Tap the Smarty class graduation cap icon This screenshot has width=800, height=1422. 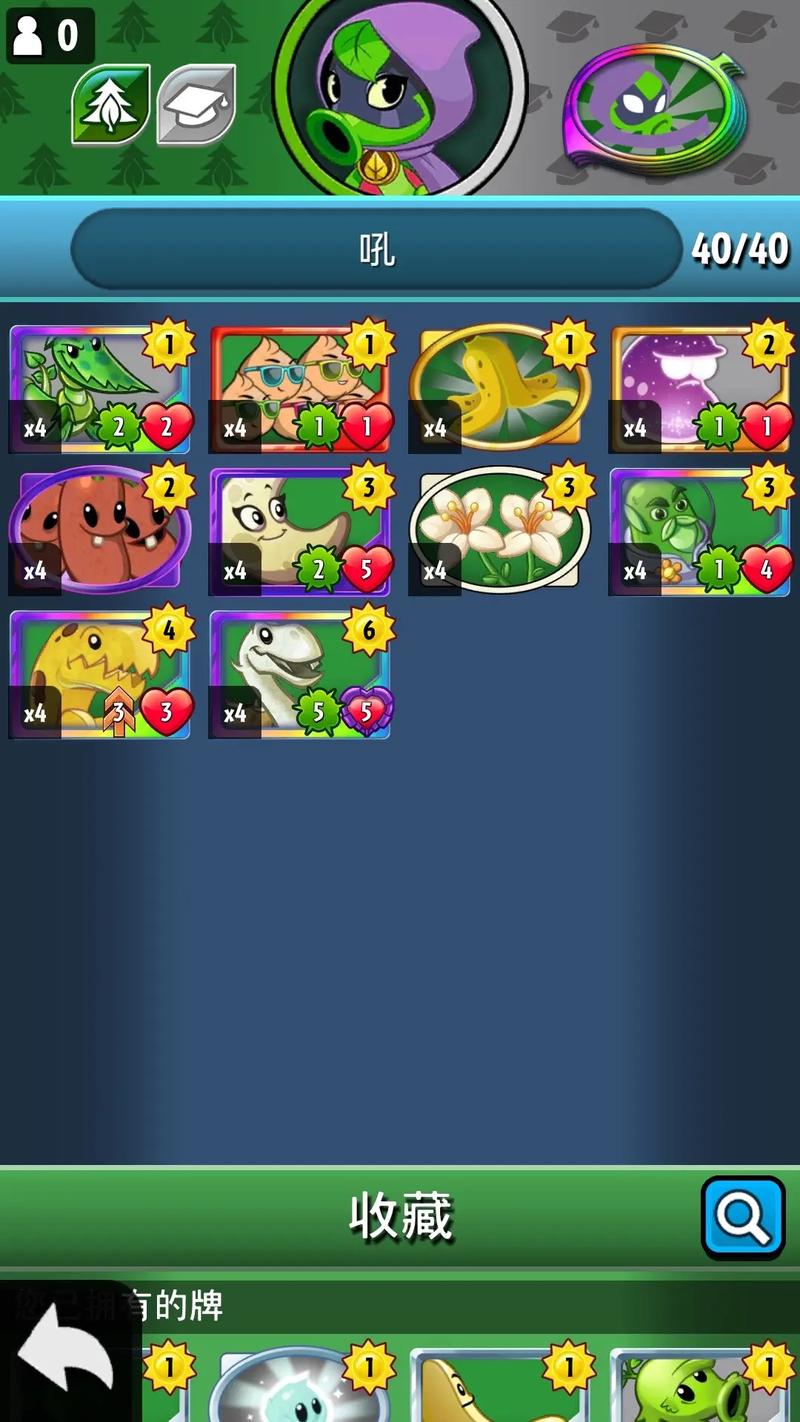coord(196,104)
